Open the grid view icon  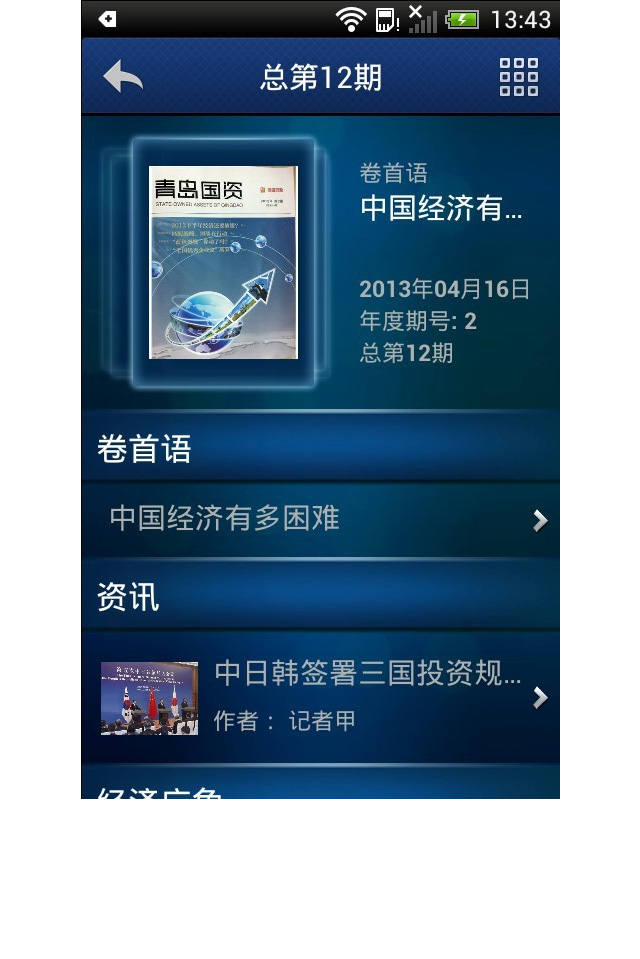(518, 77)
